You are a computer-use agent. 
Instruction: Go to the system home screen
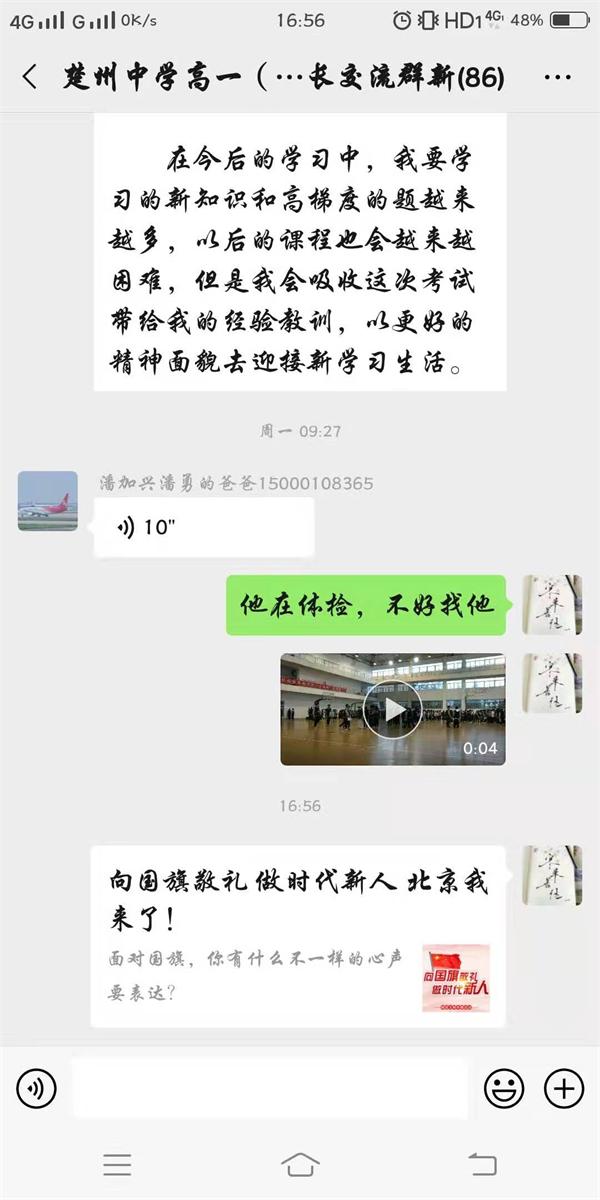pyautogui.click(x=300, y=1164)
